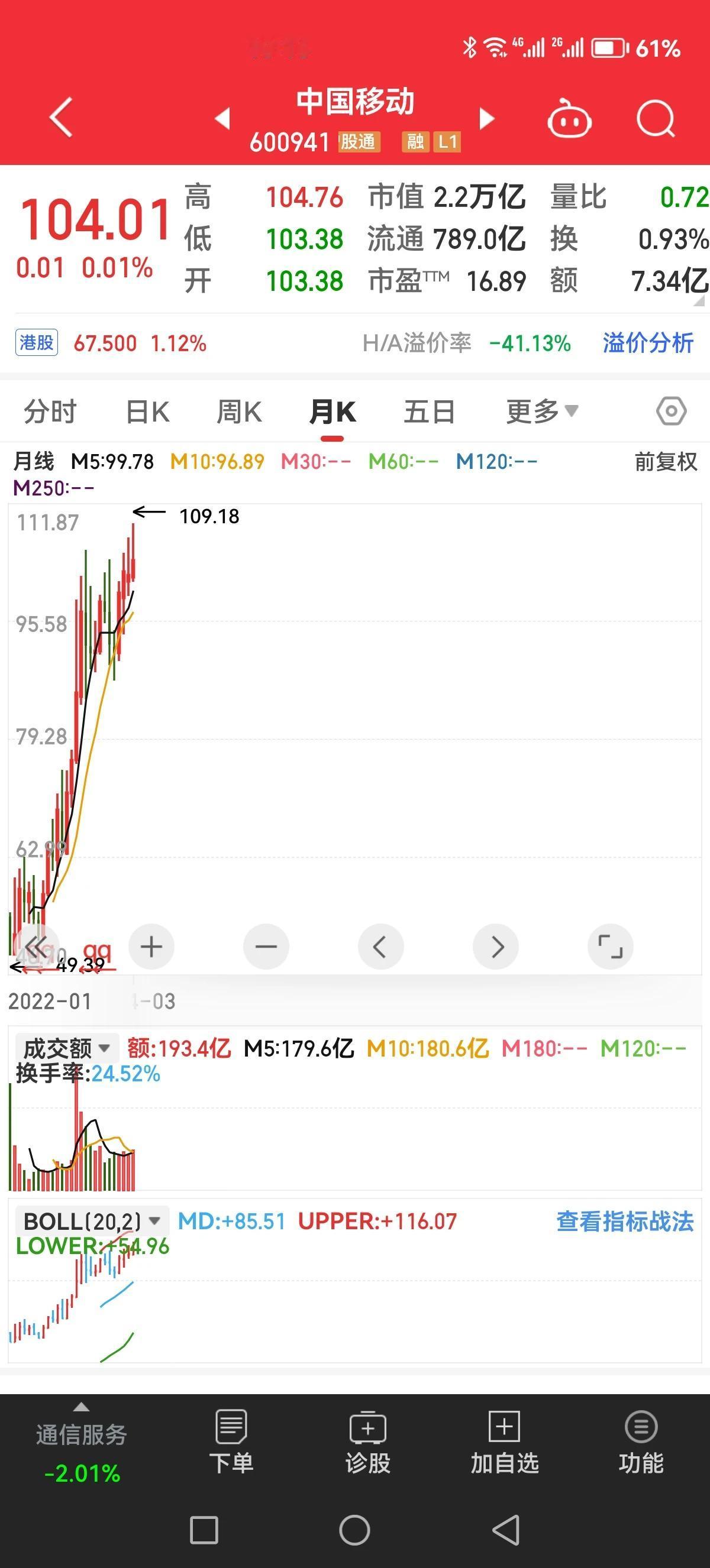This screenshot has height=1568, width=710.
Task: Switch to the 五日 tab
Action: [430, 412]
